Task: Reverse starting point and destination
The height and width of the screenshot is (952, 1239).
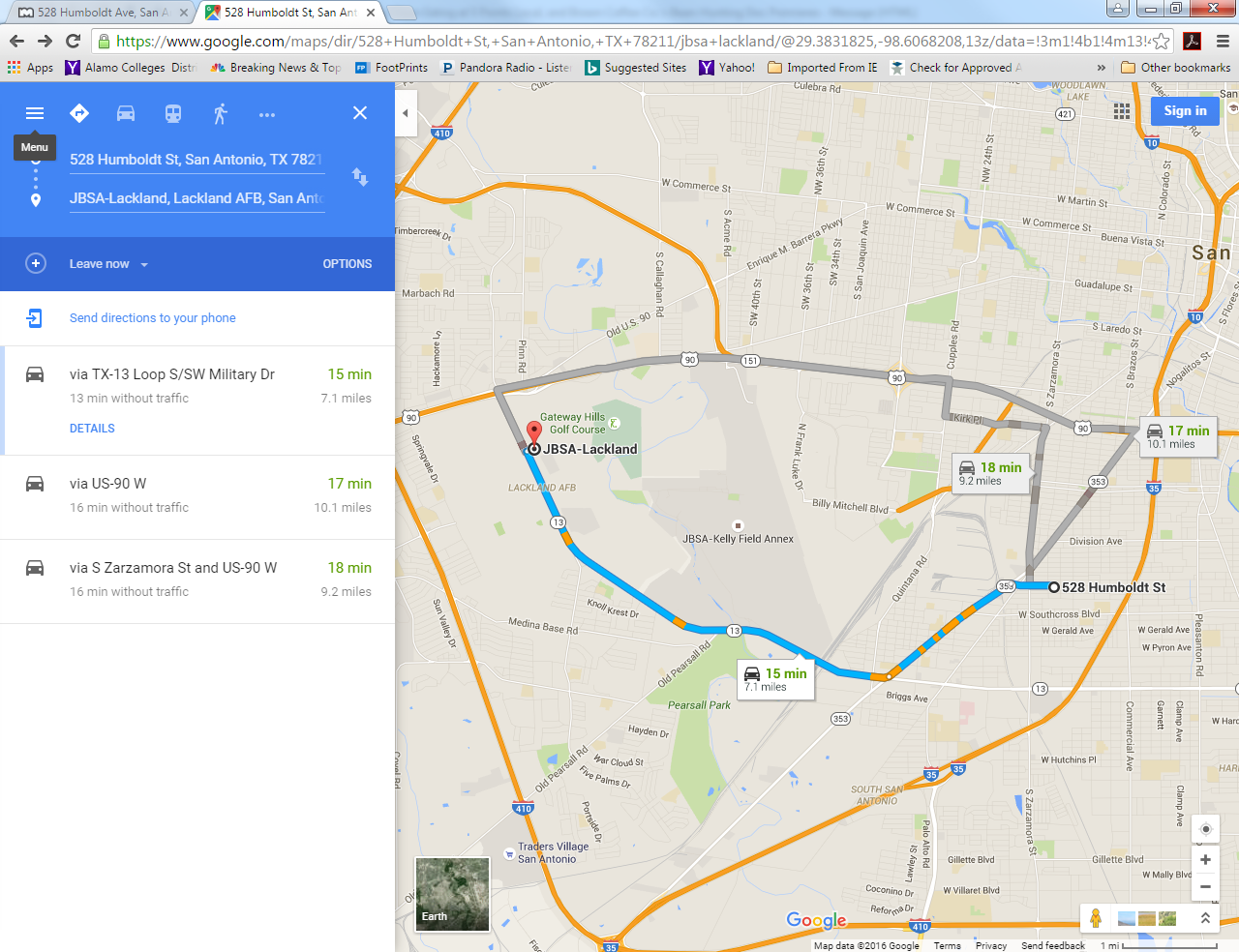Action: [360, 177]
